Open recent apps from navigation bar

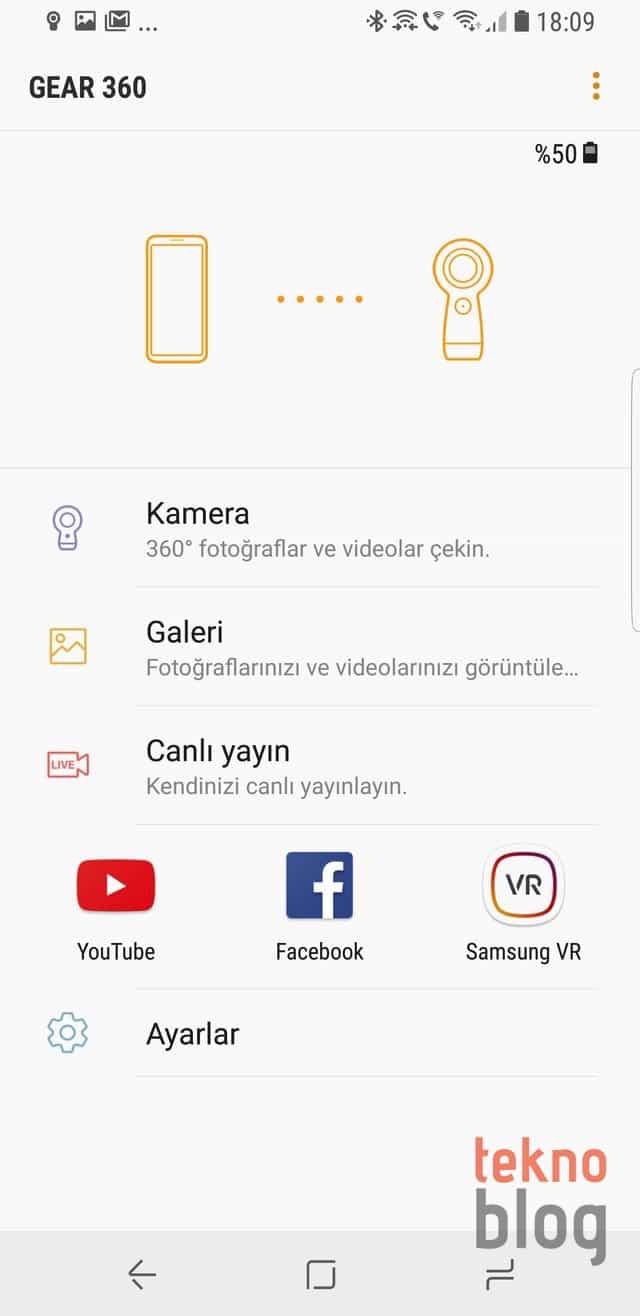[x=499, y=1274]
